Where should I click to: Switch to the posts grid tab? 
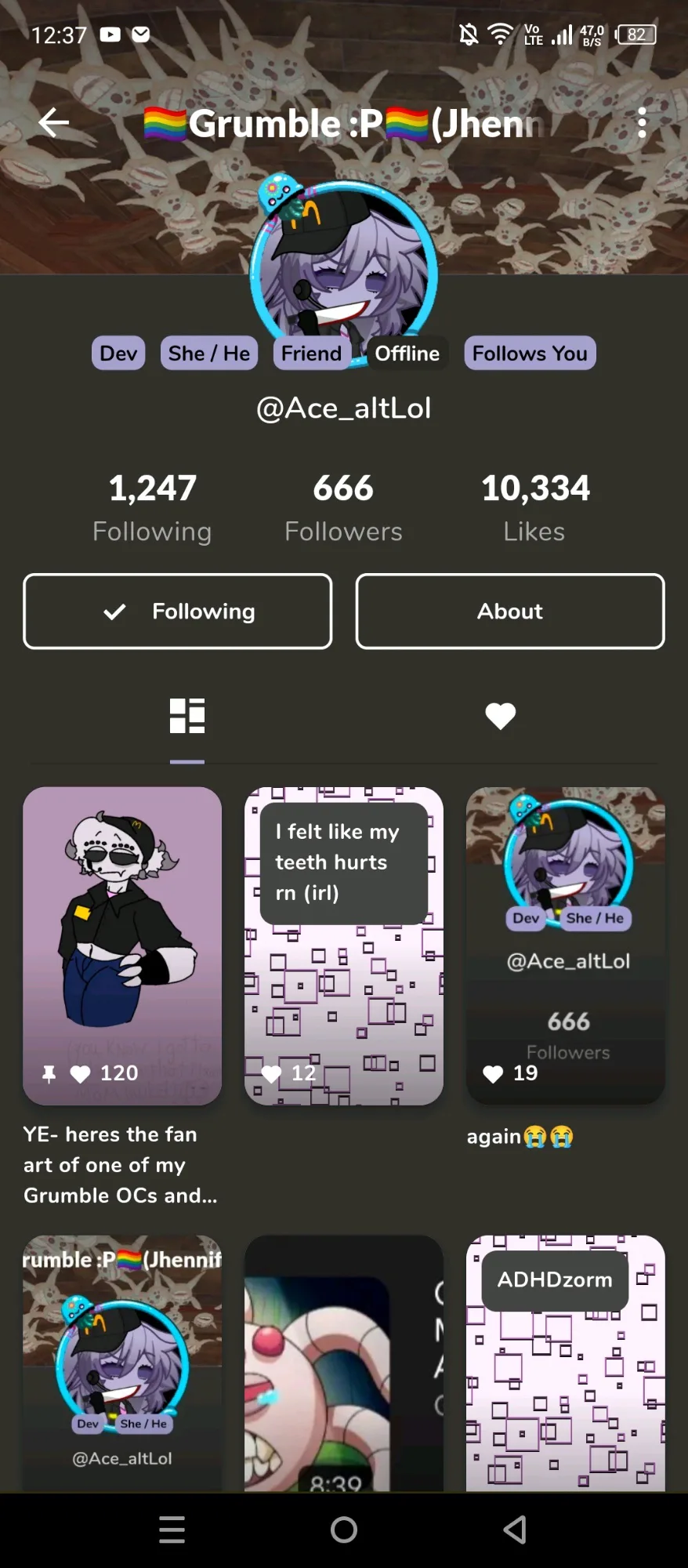pyautogui.click(x=187, y=716)
